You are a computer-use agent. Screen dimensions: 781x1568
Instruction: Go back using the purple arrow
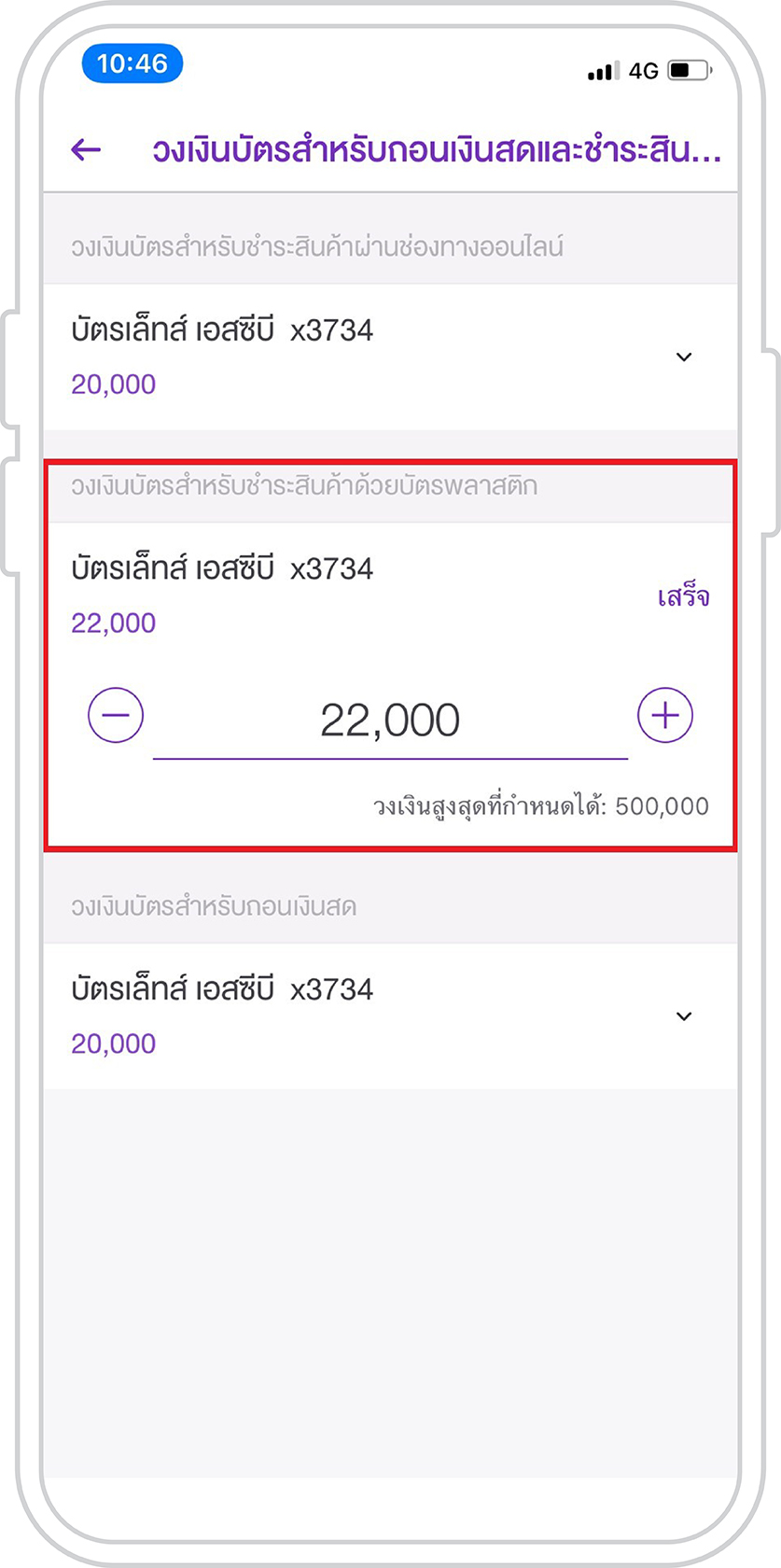(x=86, y=149)
